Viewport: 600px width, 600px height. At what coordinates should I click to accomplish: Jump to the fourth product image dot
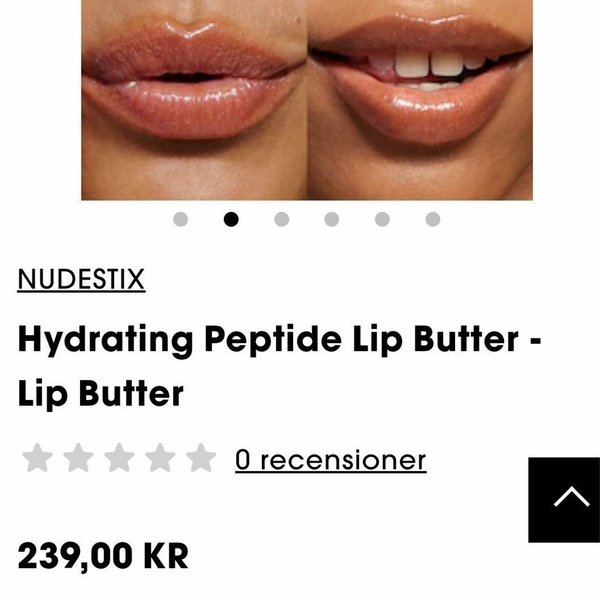[332, 219]
